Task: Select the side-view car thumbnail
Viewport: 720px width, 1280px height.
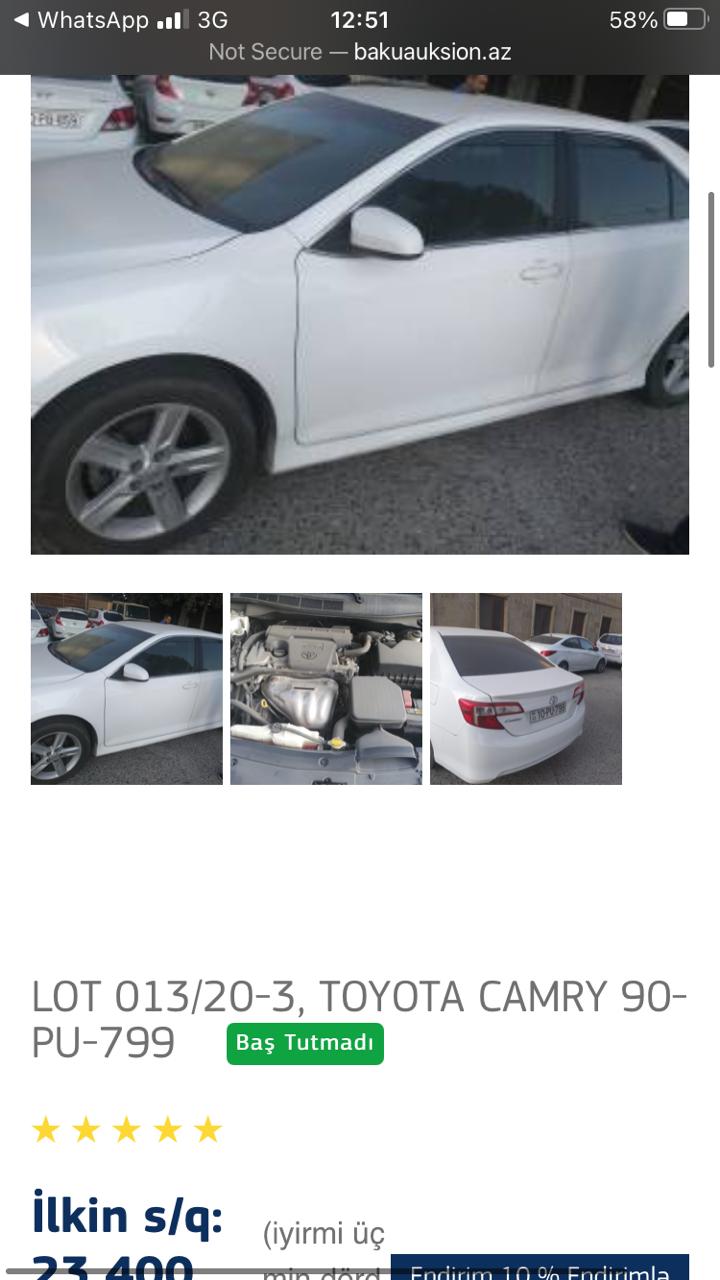Action: tap(127, 689)
